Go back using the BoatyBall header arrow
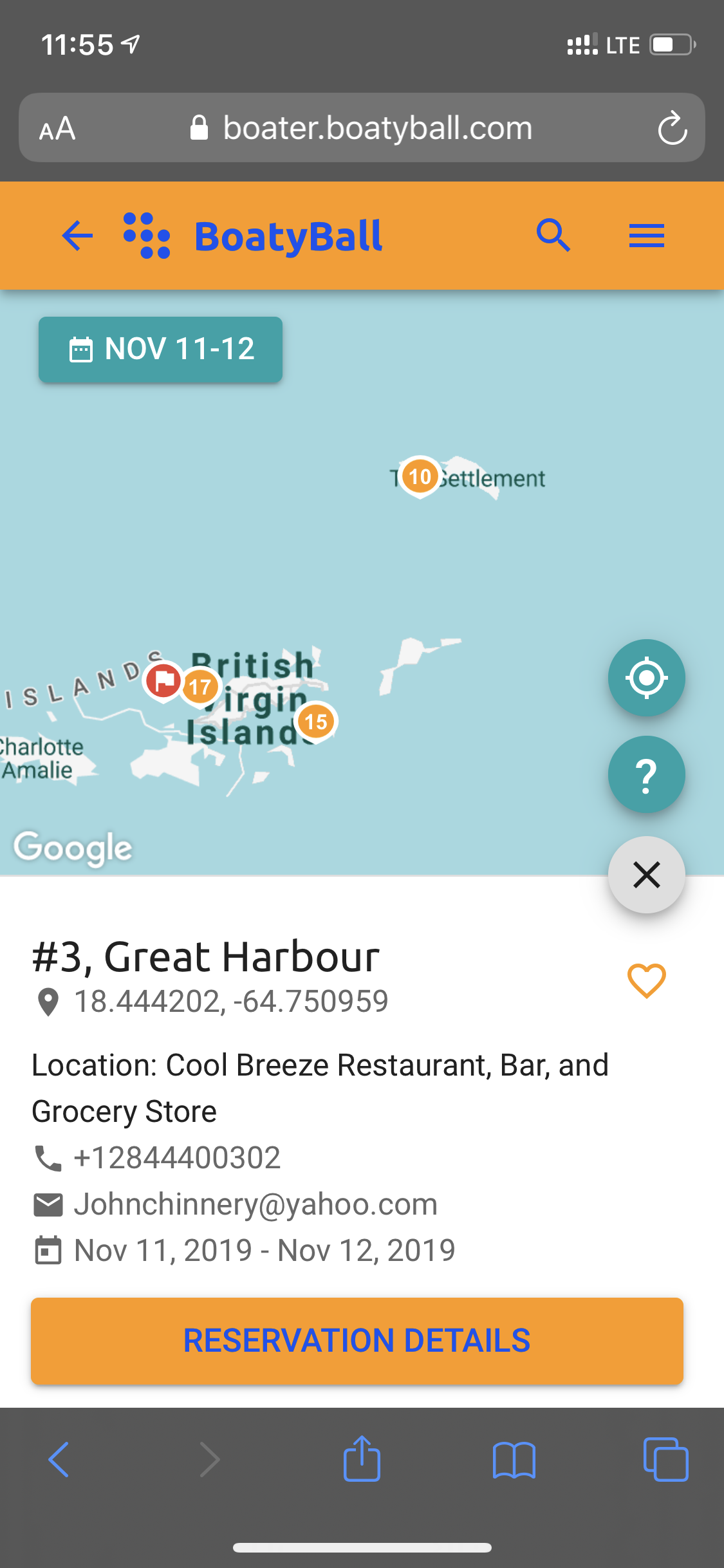This screenshot has width=724, height=1568. (77, 236)
